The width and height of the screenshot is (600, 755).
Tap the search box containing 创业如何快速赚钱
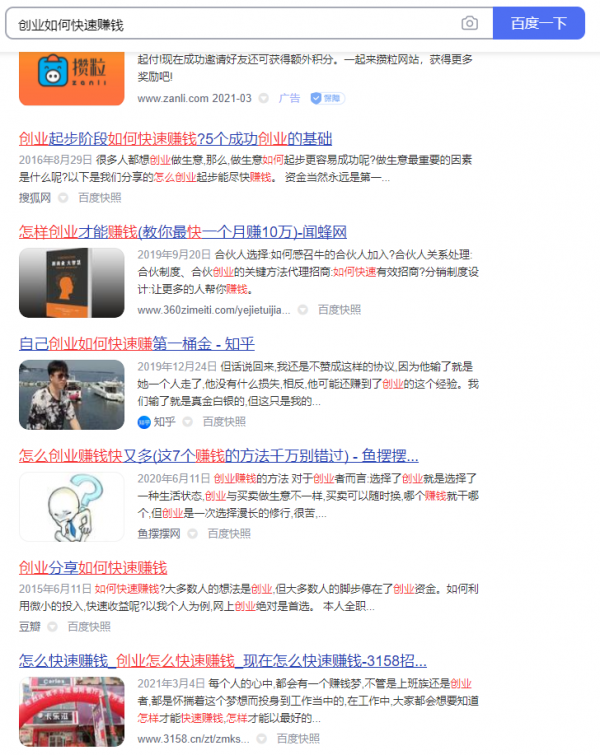tap(230, 22)
